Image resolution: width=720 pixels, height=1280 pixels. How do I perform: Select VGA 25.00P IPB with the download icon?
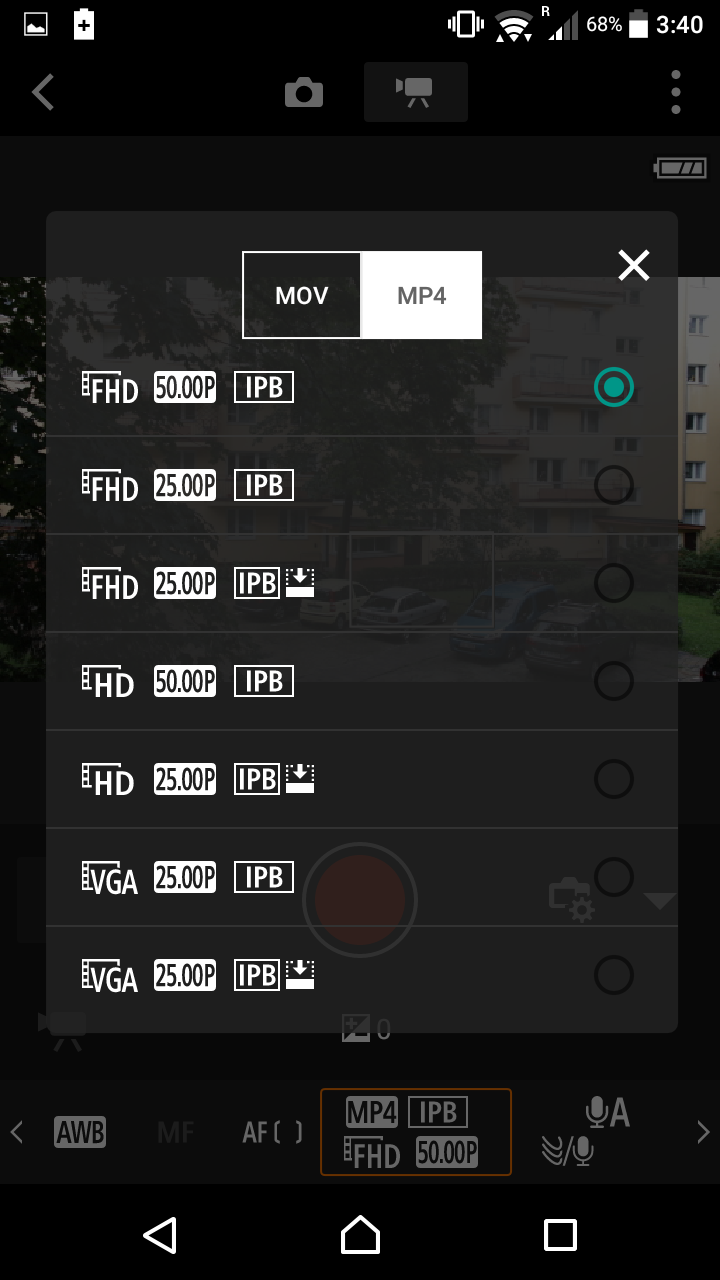362,975
